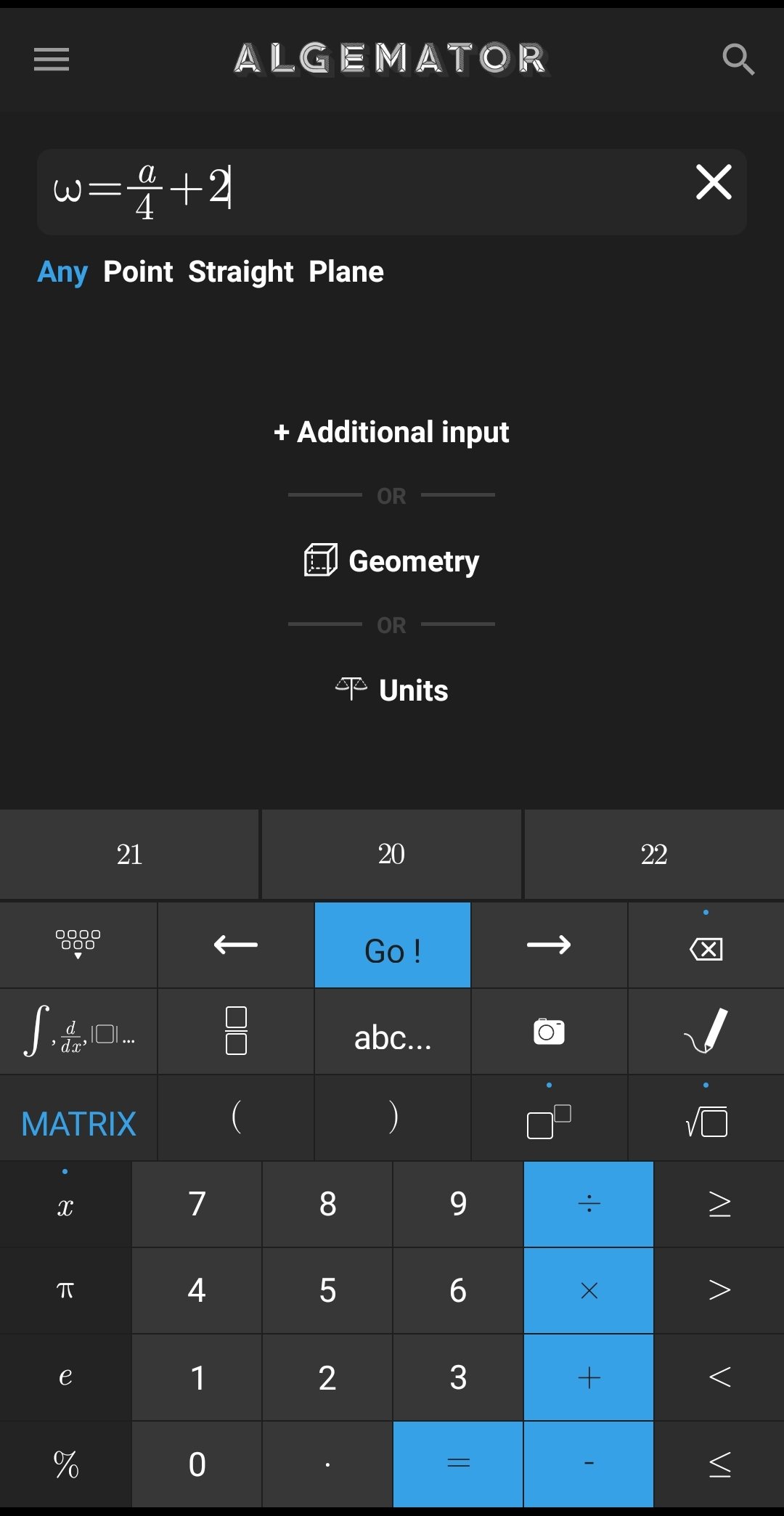Viewport: 784px width, 1516px height.
Task: Open the search magnifier icon
Action: [x=738, y=59]
